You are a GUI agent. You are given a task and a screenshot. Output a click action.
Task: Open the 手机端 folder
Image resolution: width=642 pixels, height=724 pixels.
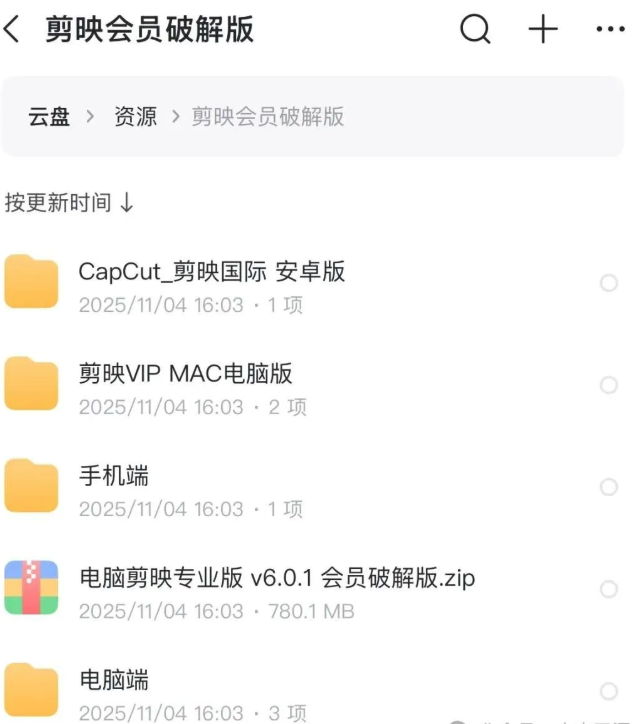(114, 476)
